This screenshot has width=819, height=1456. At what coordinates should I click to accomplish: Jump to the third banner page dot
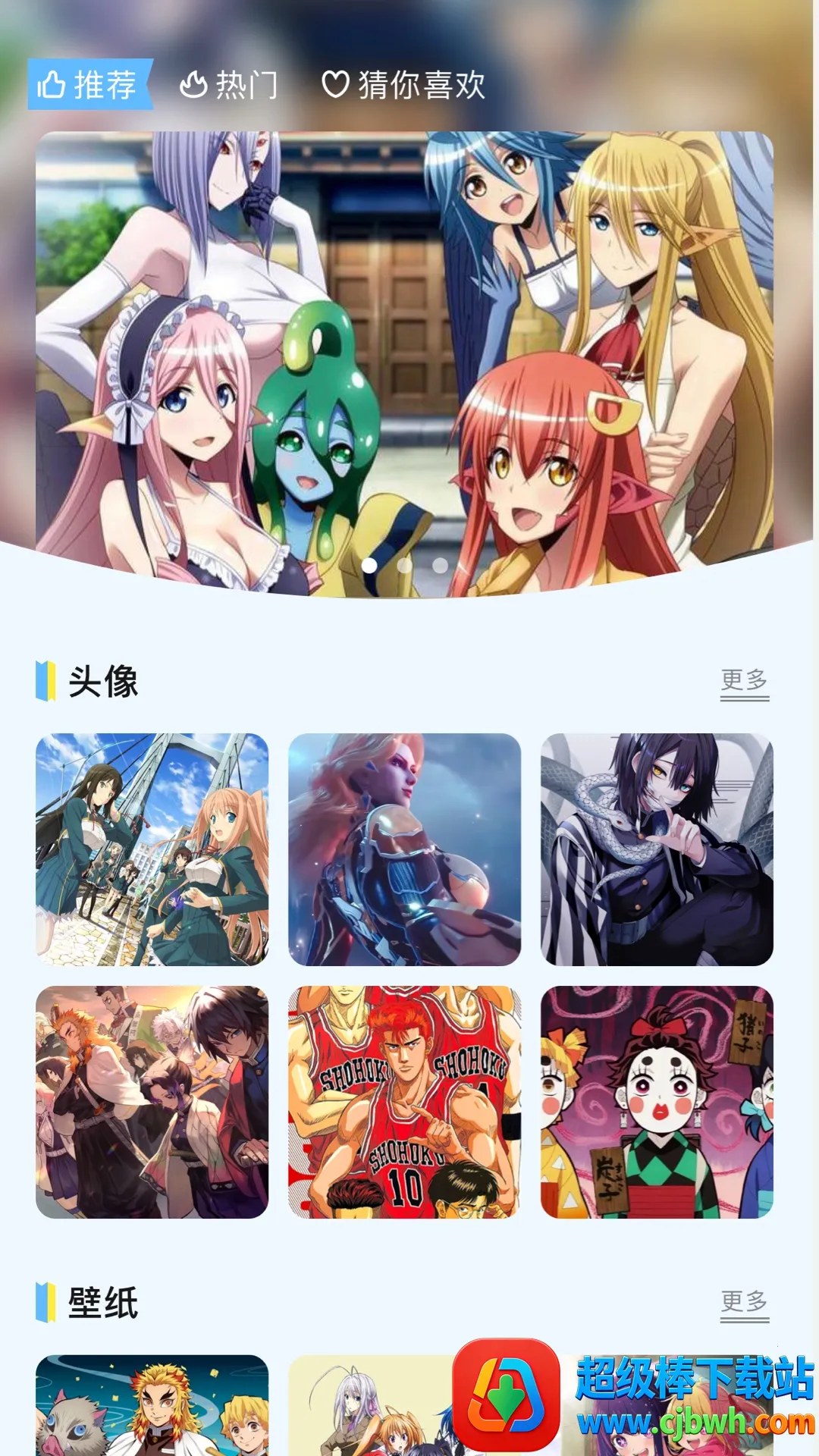coord(440,566)
